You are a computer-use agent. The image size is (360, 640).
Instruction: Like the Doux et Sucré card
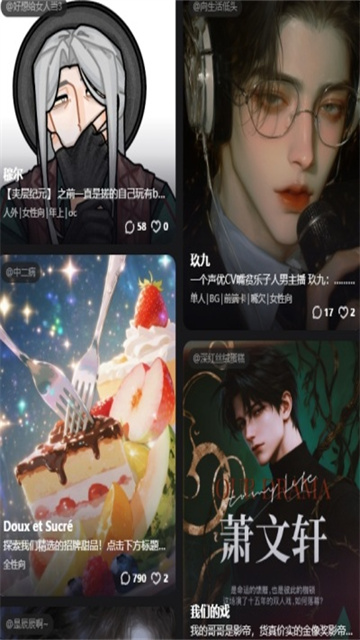click(160, 578)
